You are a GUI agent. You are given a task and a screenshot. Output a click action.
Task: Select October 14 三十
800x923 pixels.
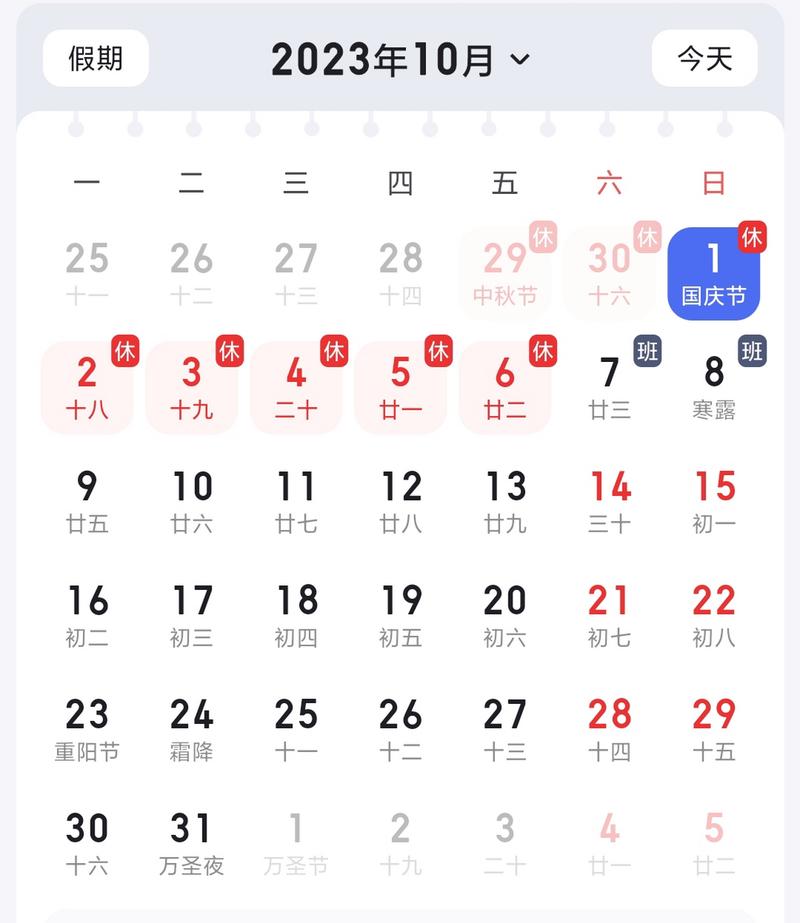click(610, 501)
